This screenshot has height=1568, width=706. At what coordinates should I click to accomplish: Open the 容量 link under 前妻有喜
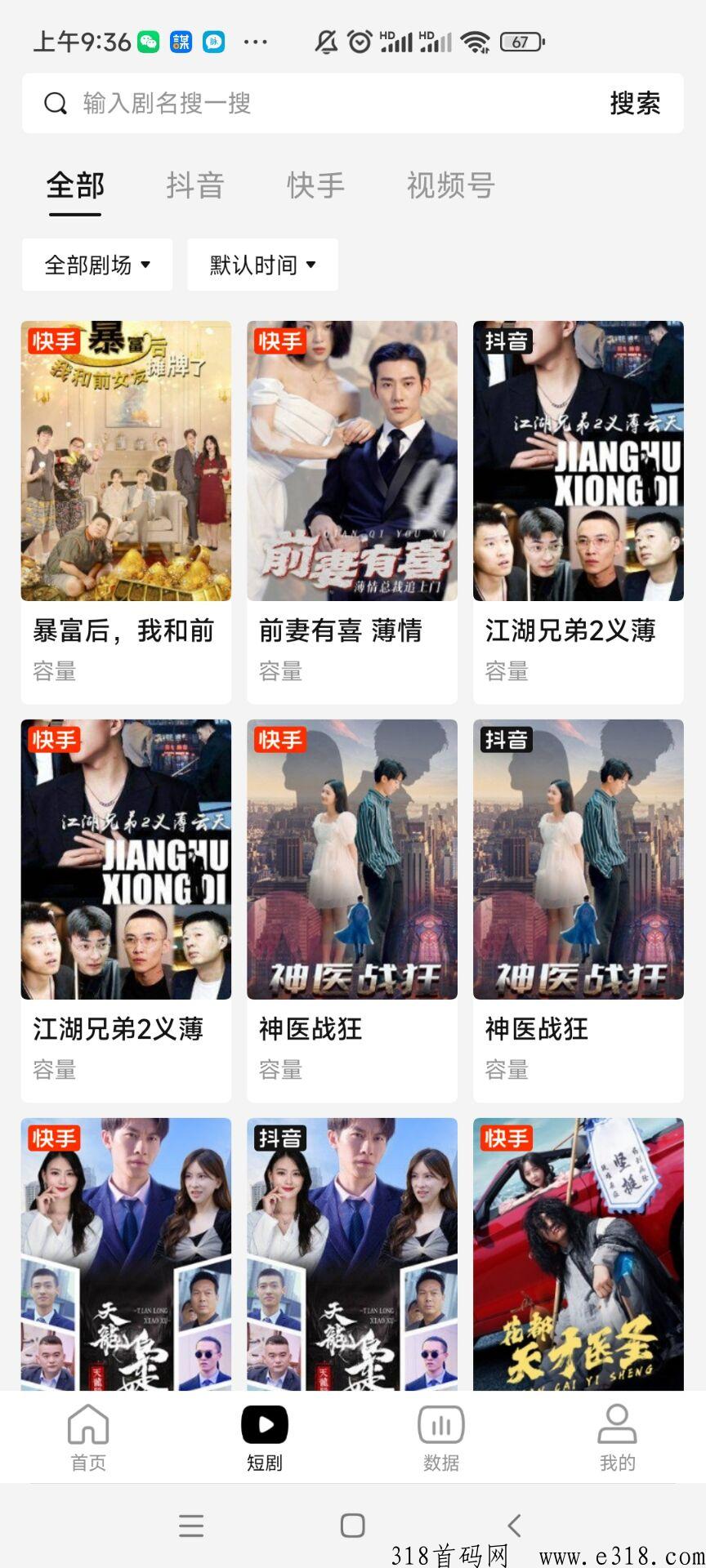tap(282, 671)
